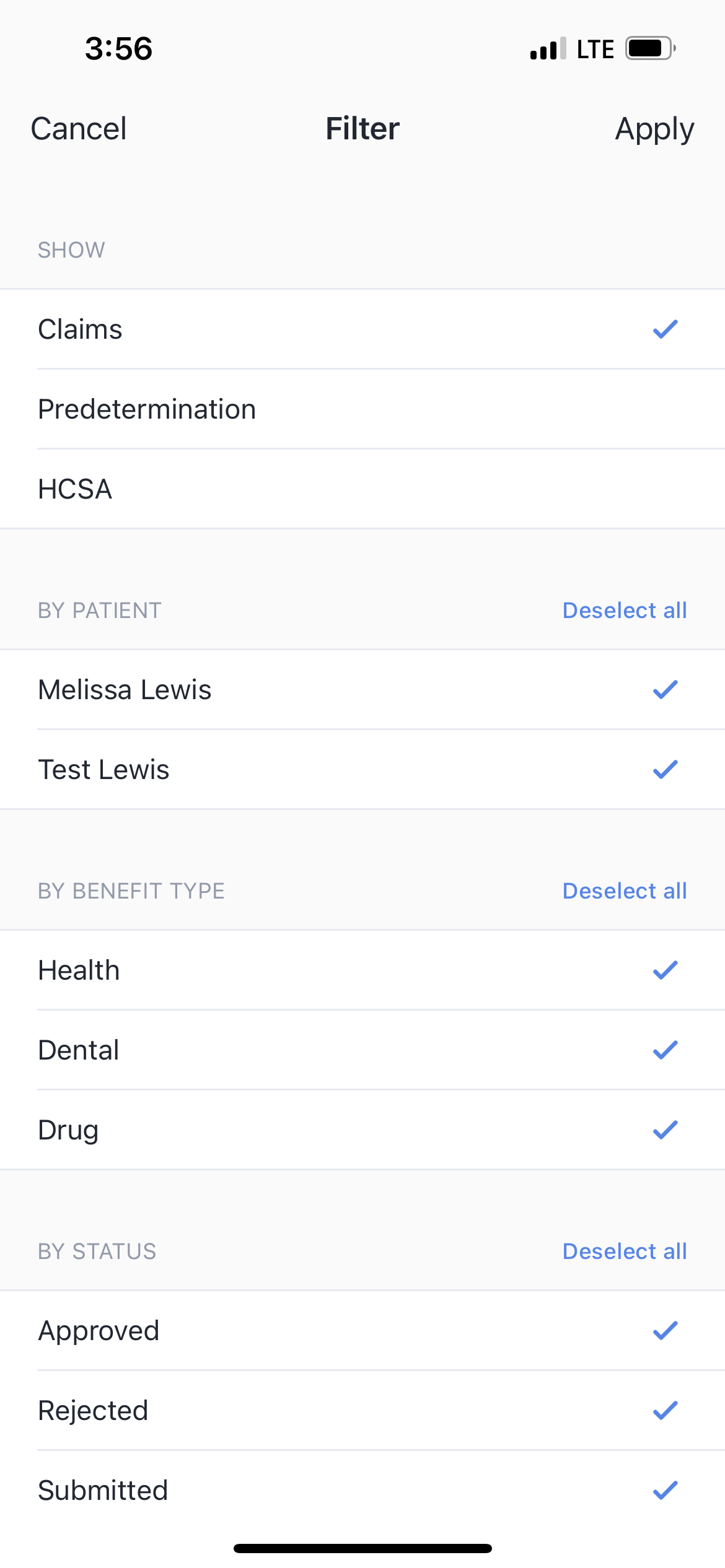Deselect all status filters

[x=625, y=1251]
